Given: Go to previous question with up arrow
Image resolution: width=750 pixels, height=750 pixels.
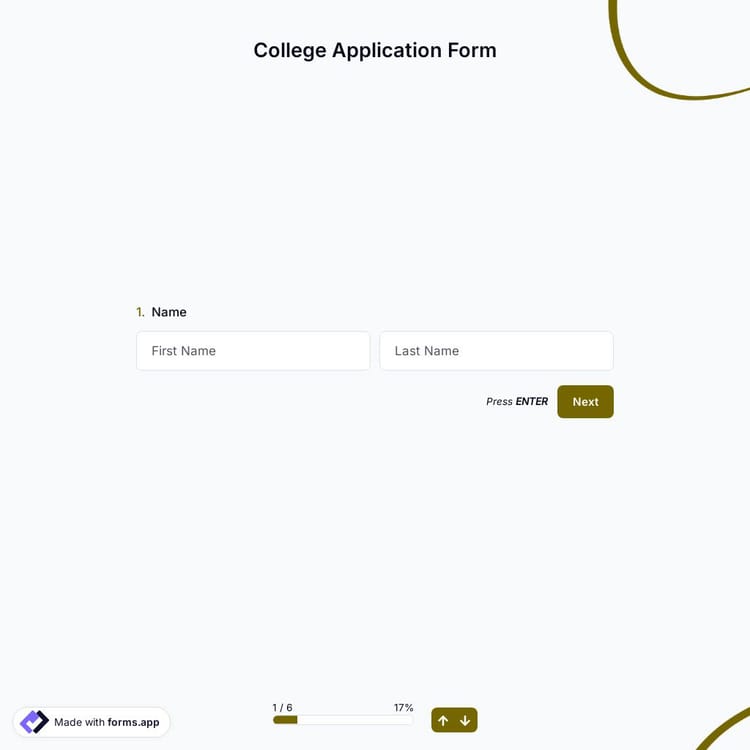Looking at the screenshot, I should click(443, 720).
